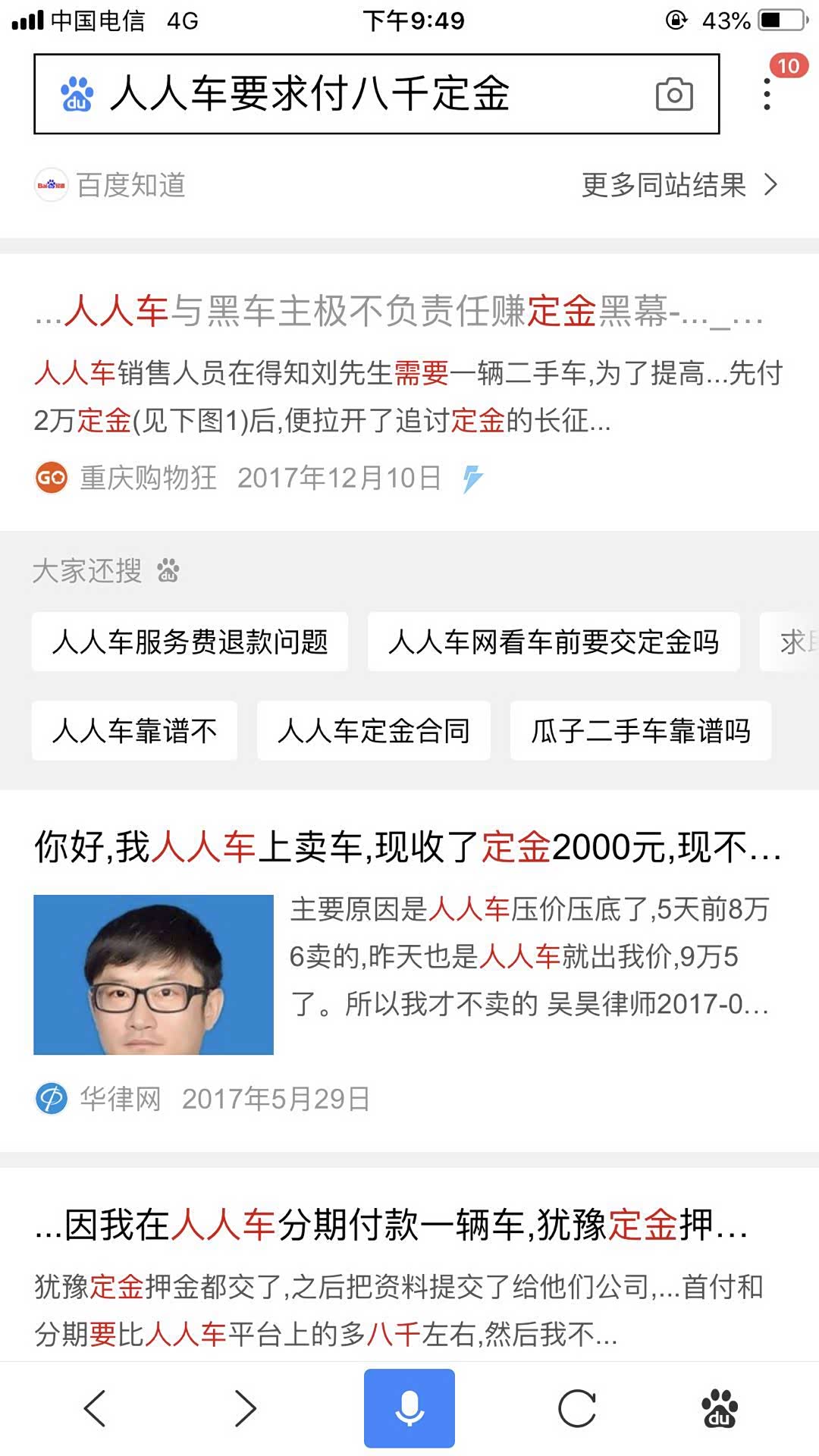The width and height of the screenshot is (819, 1456).
Task: Select the 人人车网看车前要交定金吗 suggestion
Action: tap(554, 642)
